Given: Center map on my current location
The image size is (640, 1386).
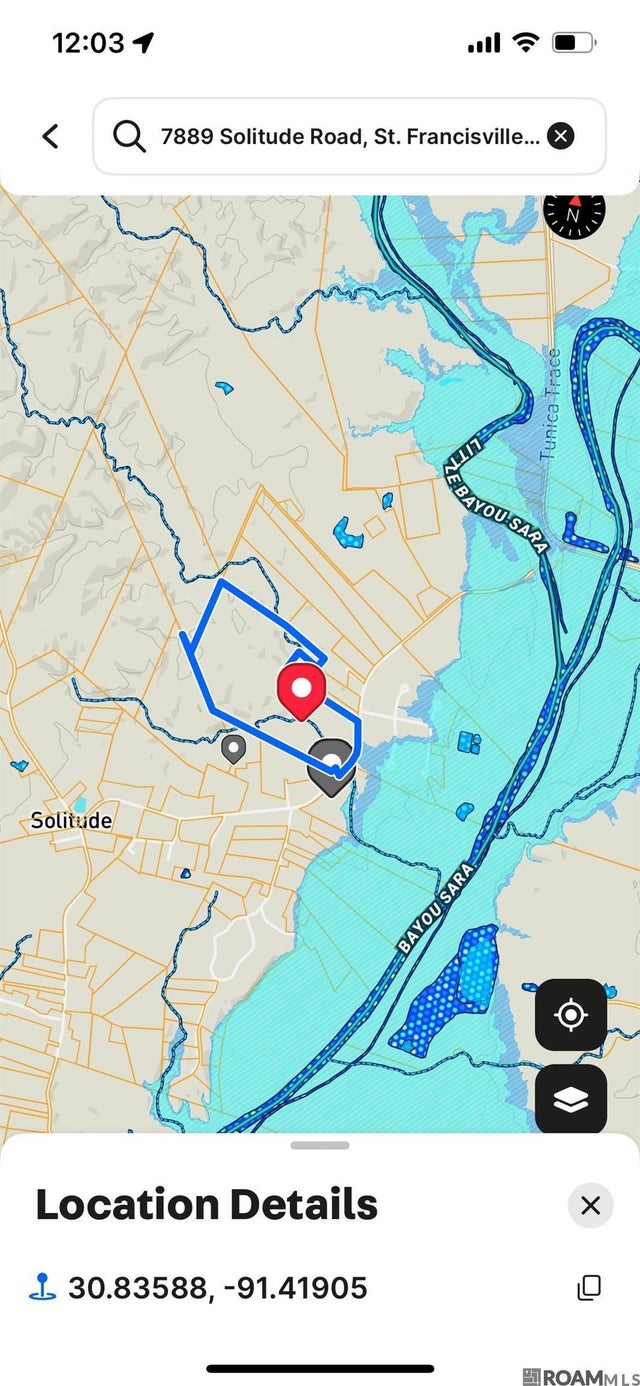Looking at the screenshot, I should (x=570, y=1015).
